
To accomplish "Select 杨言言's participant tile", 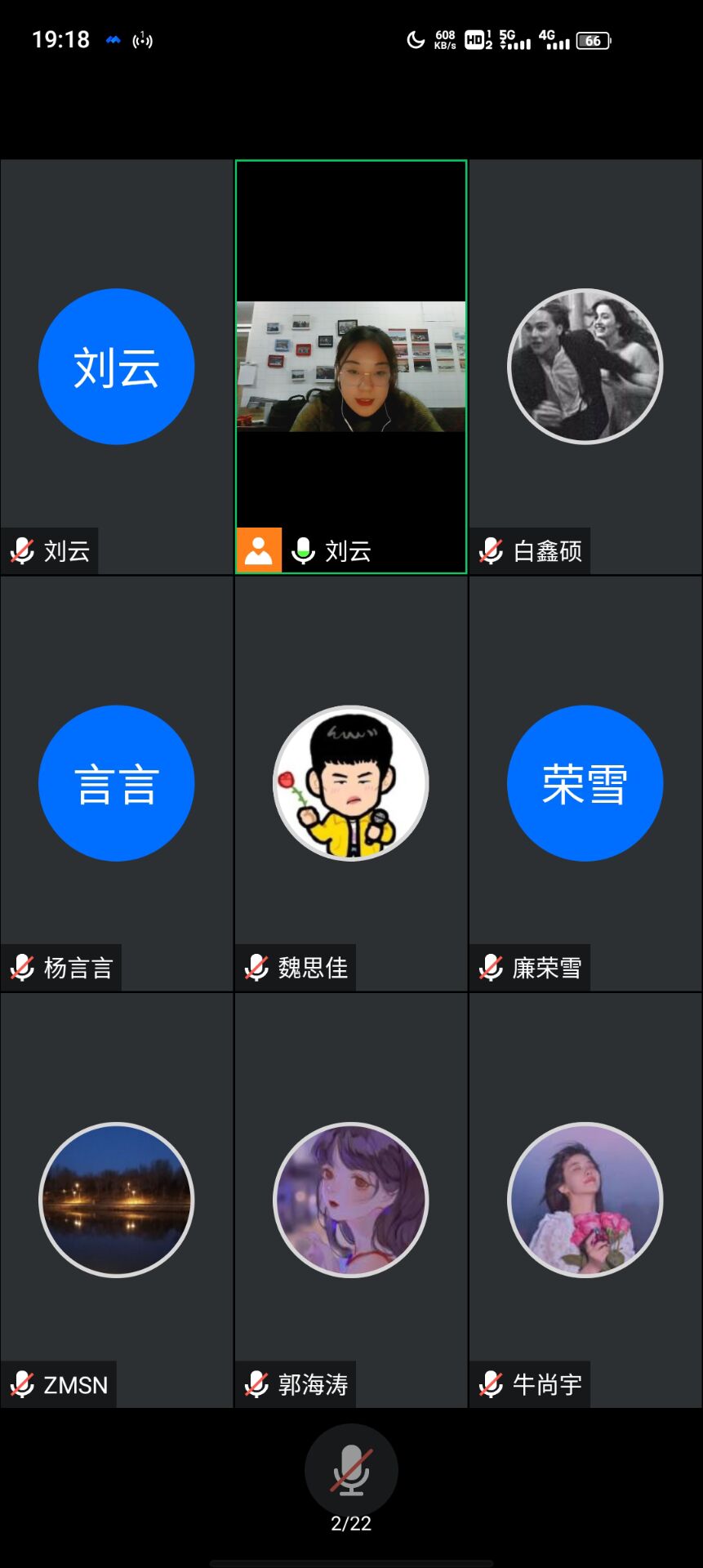I will pyautogui.click(x=117, y=783).
